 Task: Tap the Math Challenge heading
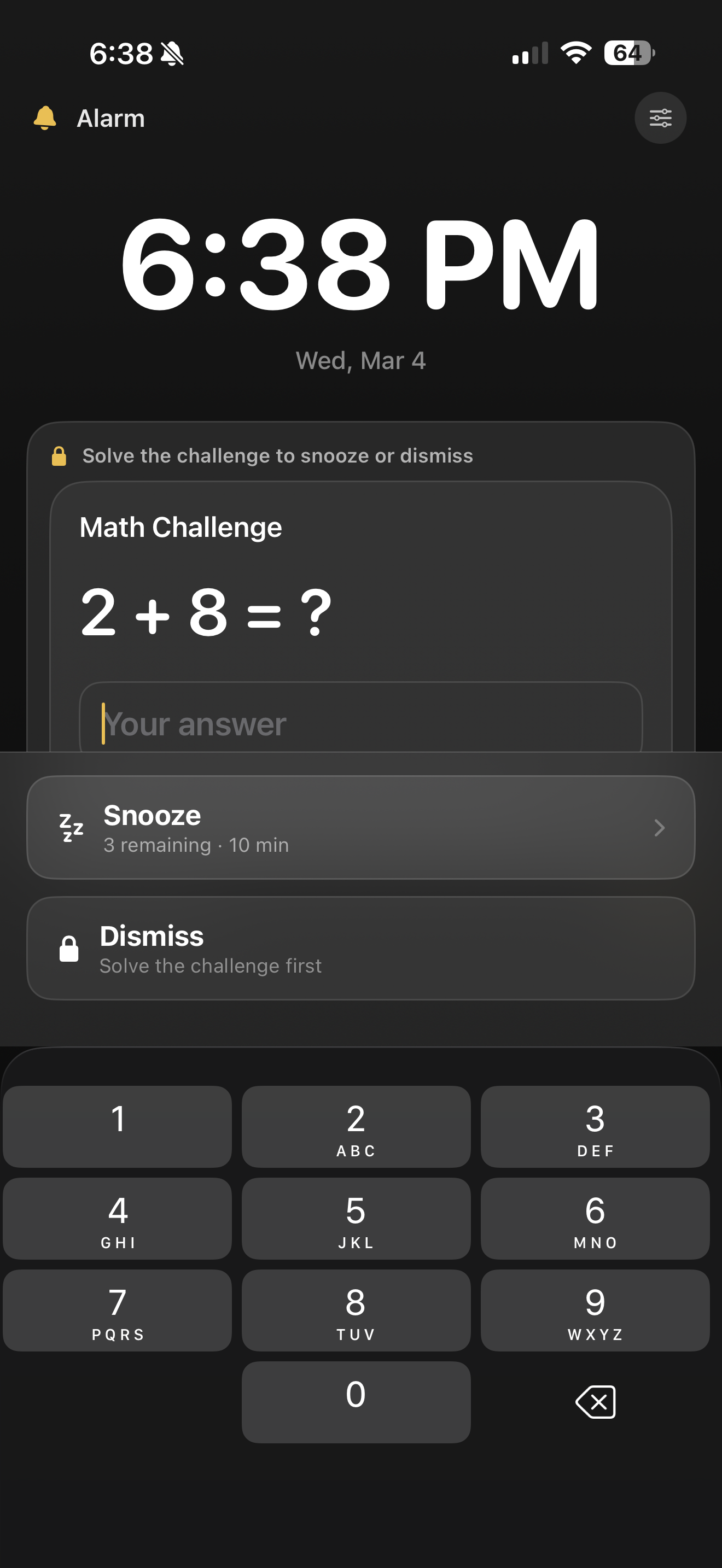tap(181, 526)
